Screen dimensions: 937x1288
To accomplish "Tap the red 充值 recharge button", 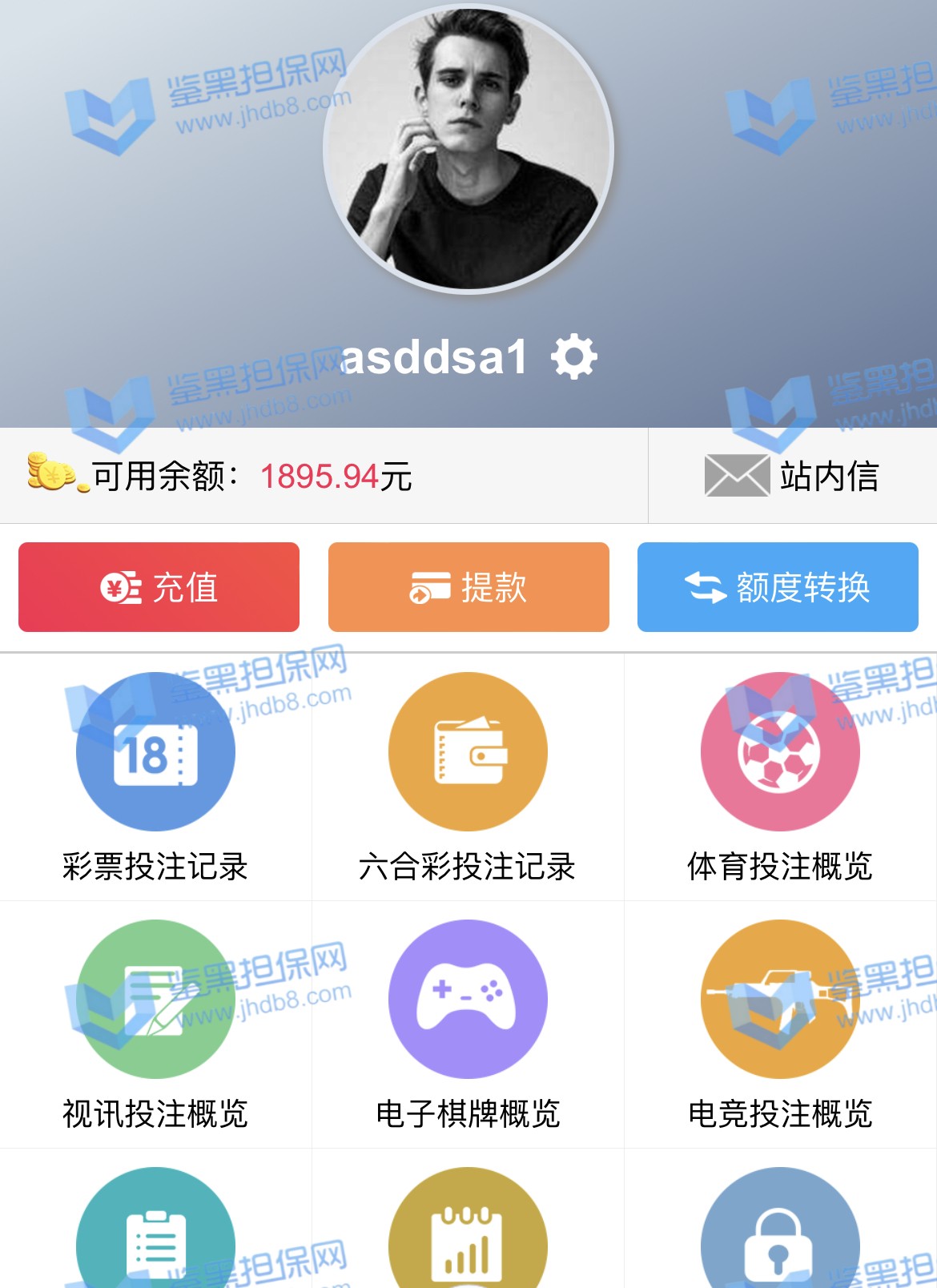I will click(159, 587).
